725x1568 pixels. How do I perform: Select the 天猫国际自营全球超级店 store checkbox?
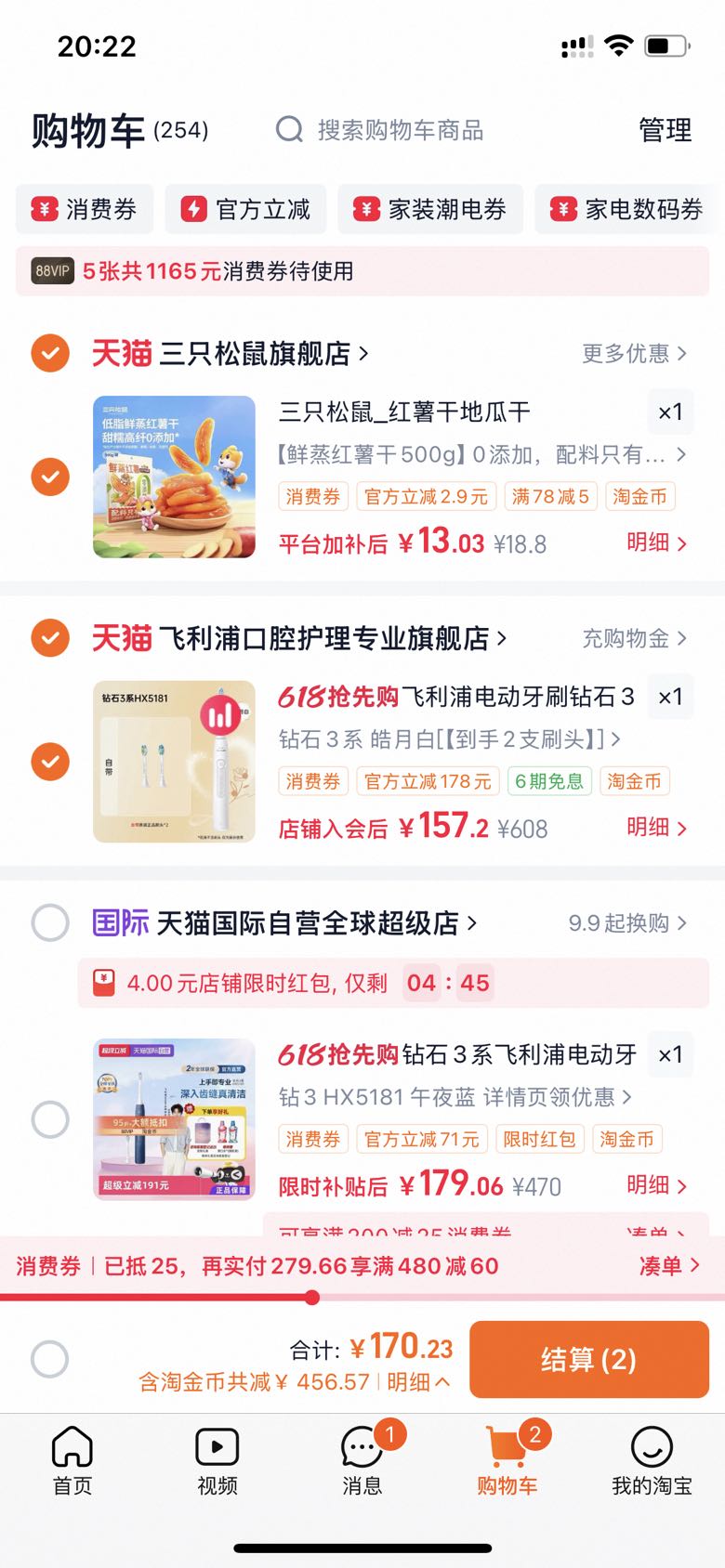point(50,922)
